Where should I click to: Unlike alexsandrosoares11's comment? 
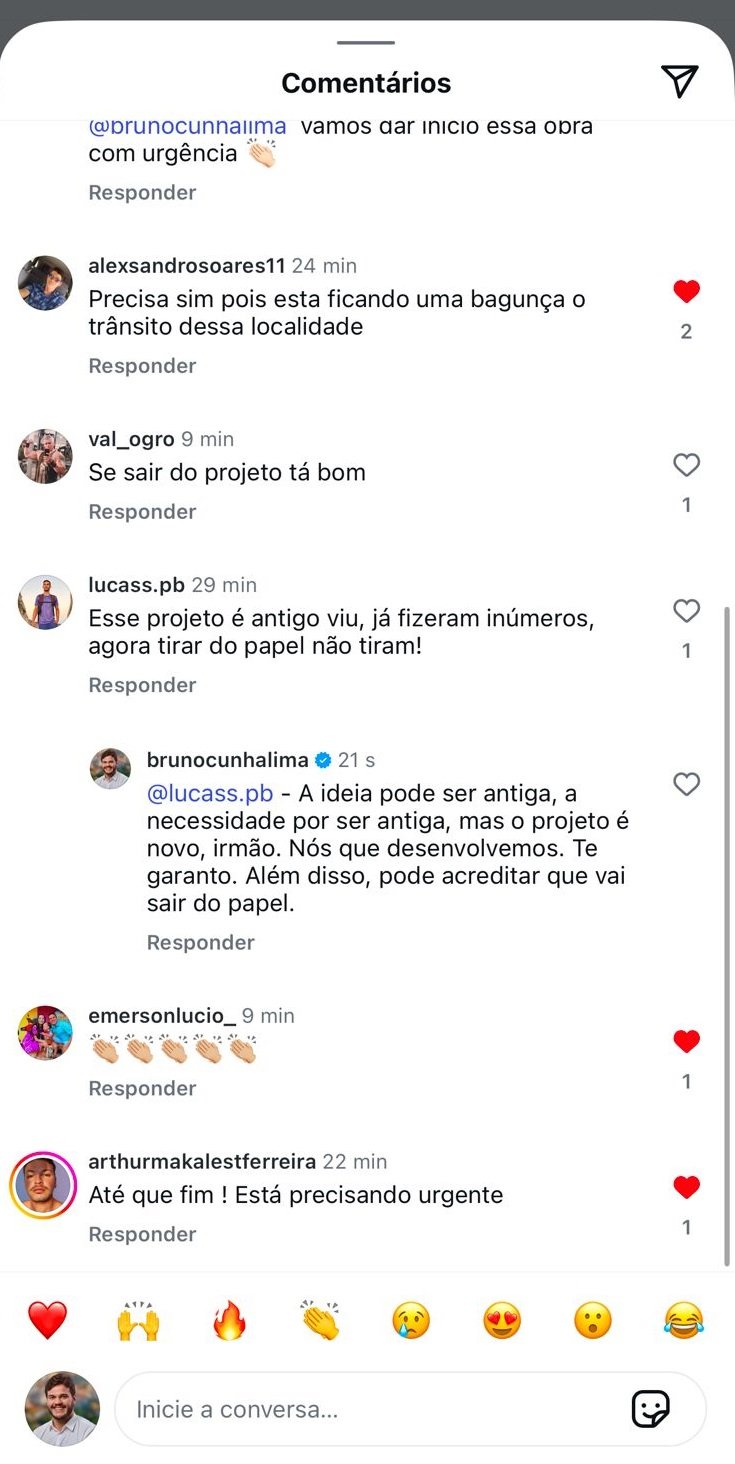point(686,292)
